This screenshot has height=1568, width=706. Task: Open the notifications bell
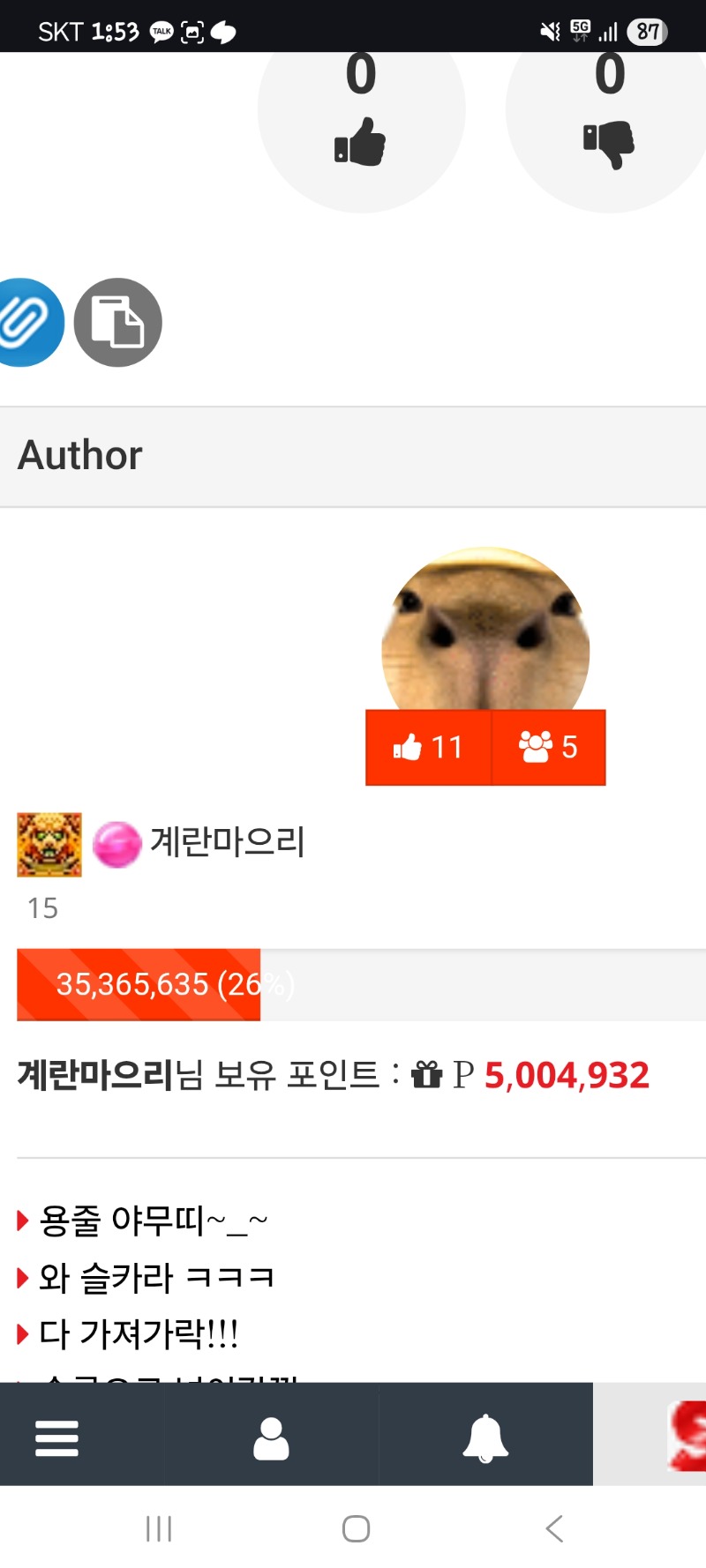point(485,1437)
